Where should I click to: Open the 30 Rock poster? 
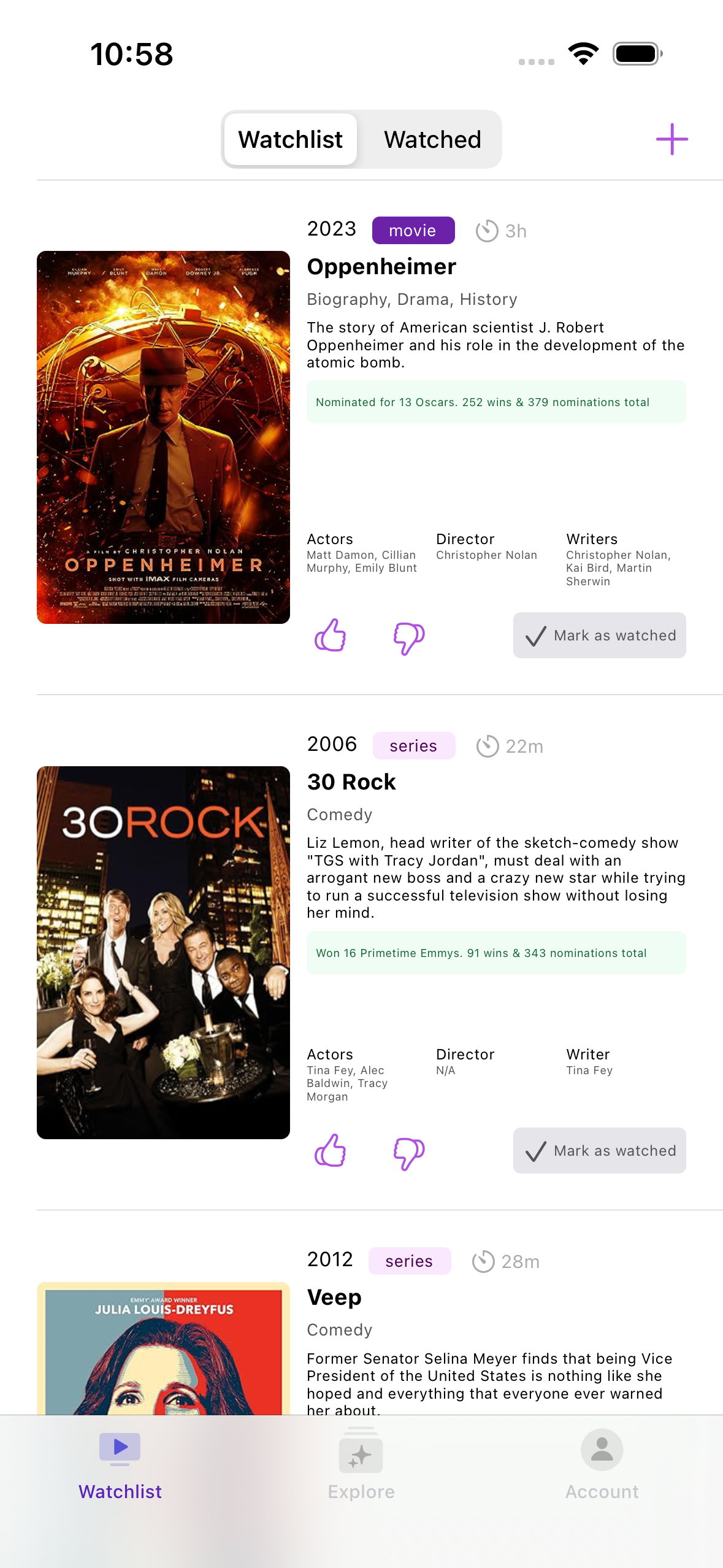[163, 953]
